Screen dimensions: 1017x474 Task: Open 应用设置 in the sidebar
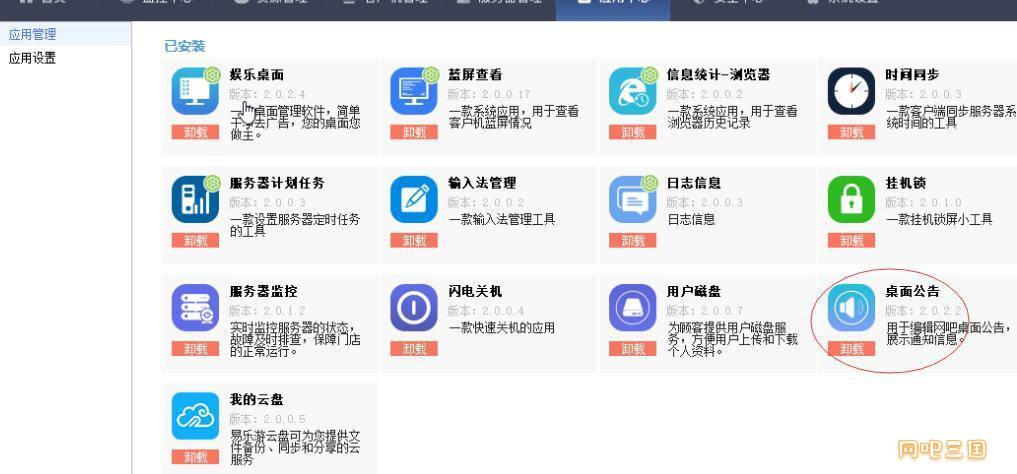tap(33, 58)
